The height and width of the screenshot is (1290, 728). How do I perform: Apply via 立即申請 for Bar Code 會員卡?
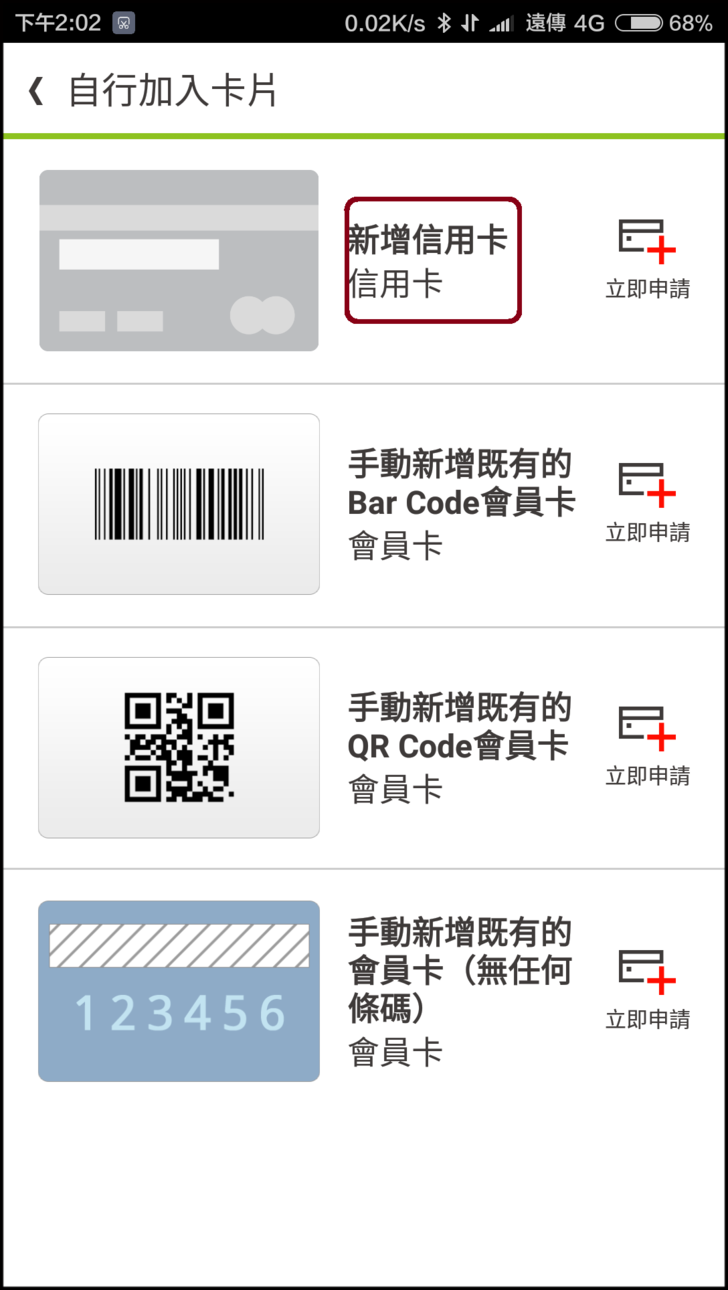pos(647,503)
